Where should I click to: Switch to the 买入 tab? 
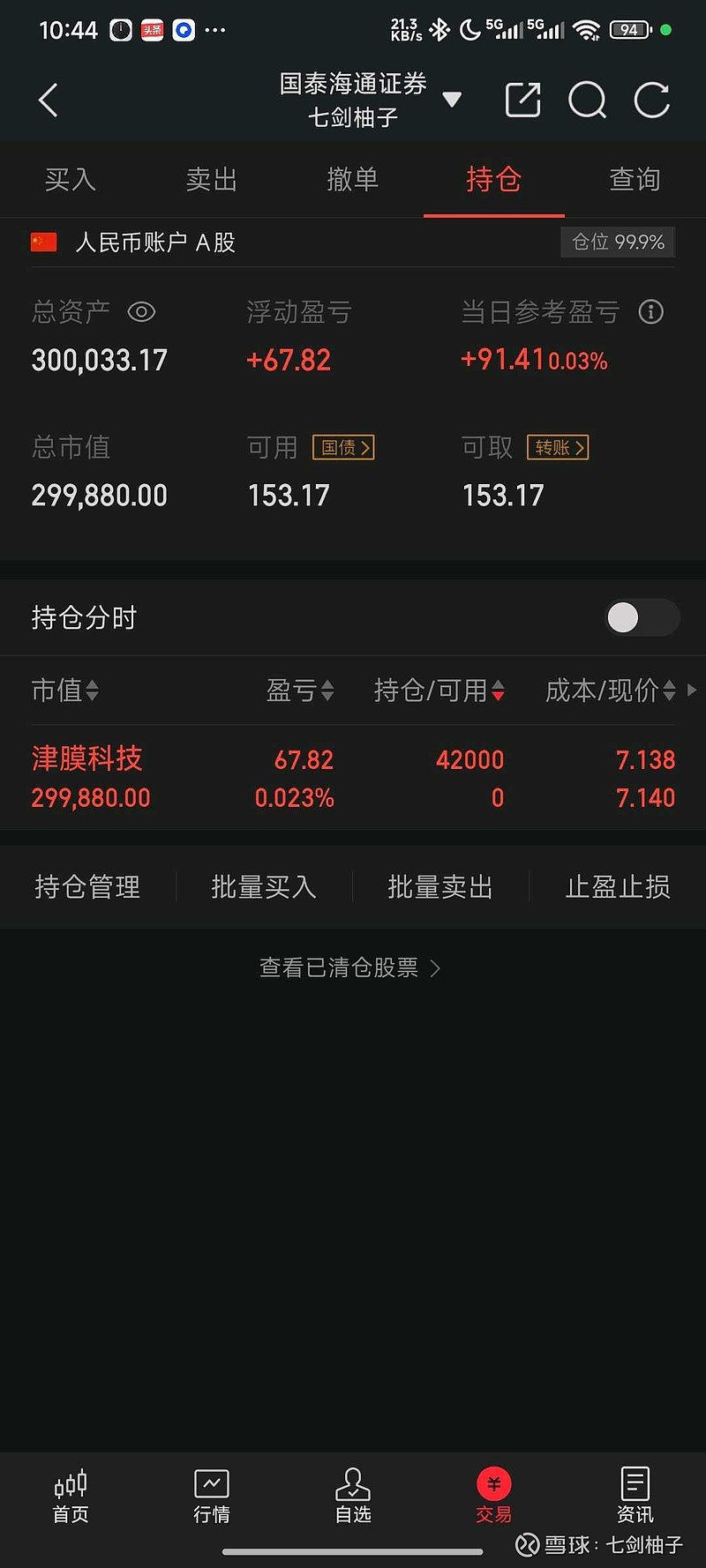coord(71,180)
